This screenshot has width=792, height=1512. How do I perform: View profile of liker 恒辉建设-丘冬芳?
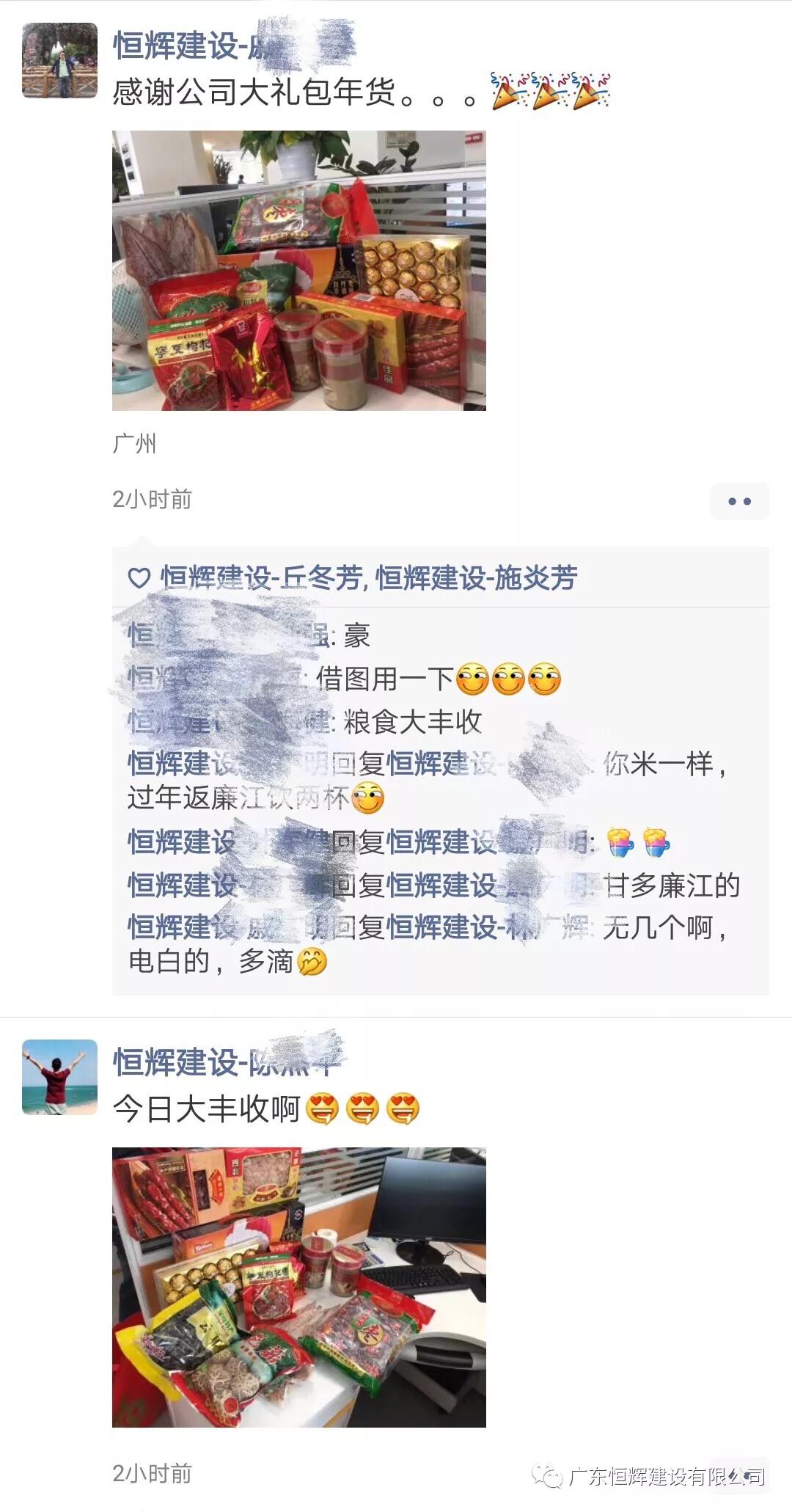click(260, 579)
